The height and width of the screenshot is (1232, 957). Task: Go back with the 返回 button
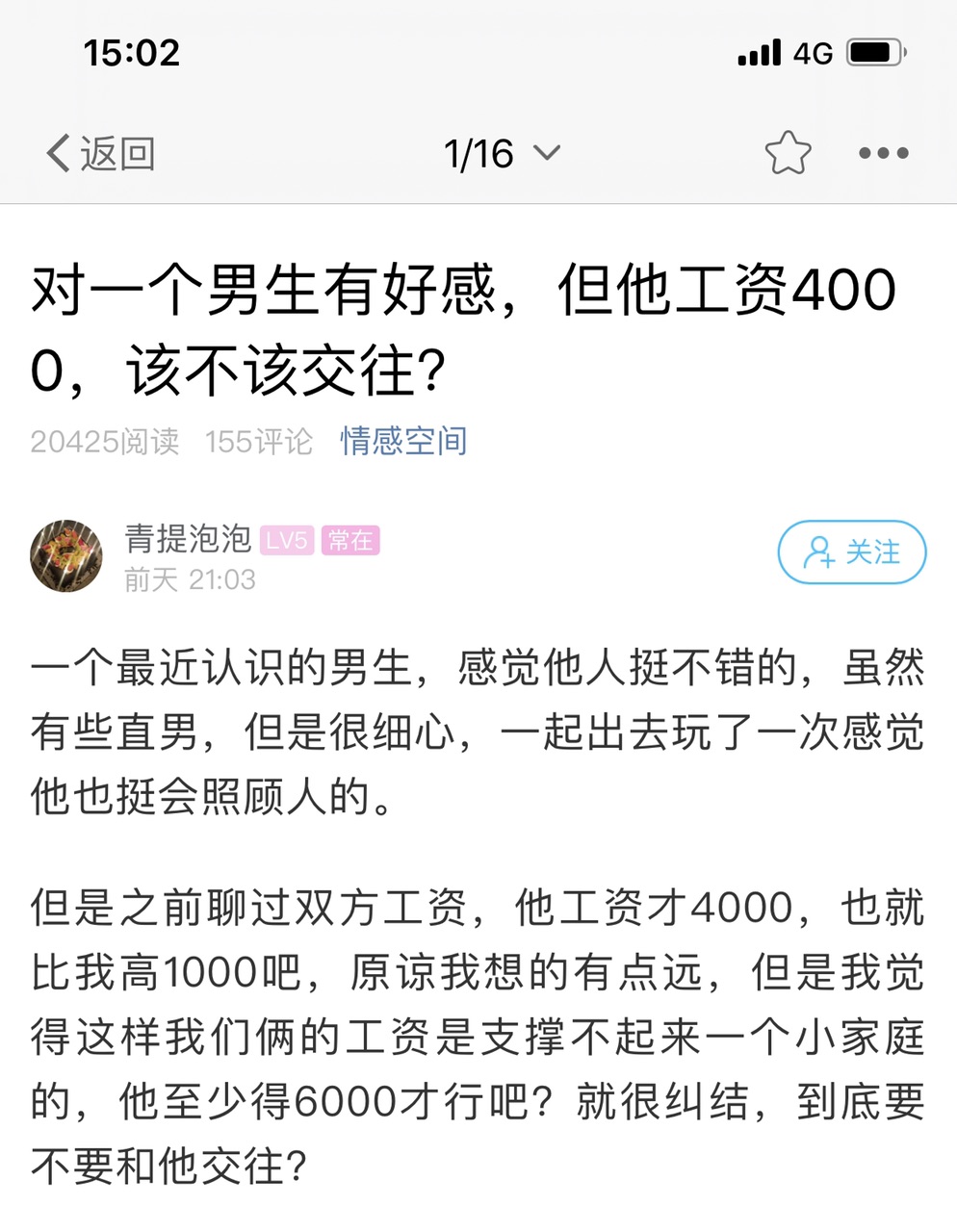coord(100,154)
